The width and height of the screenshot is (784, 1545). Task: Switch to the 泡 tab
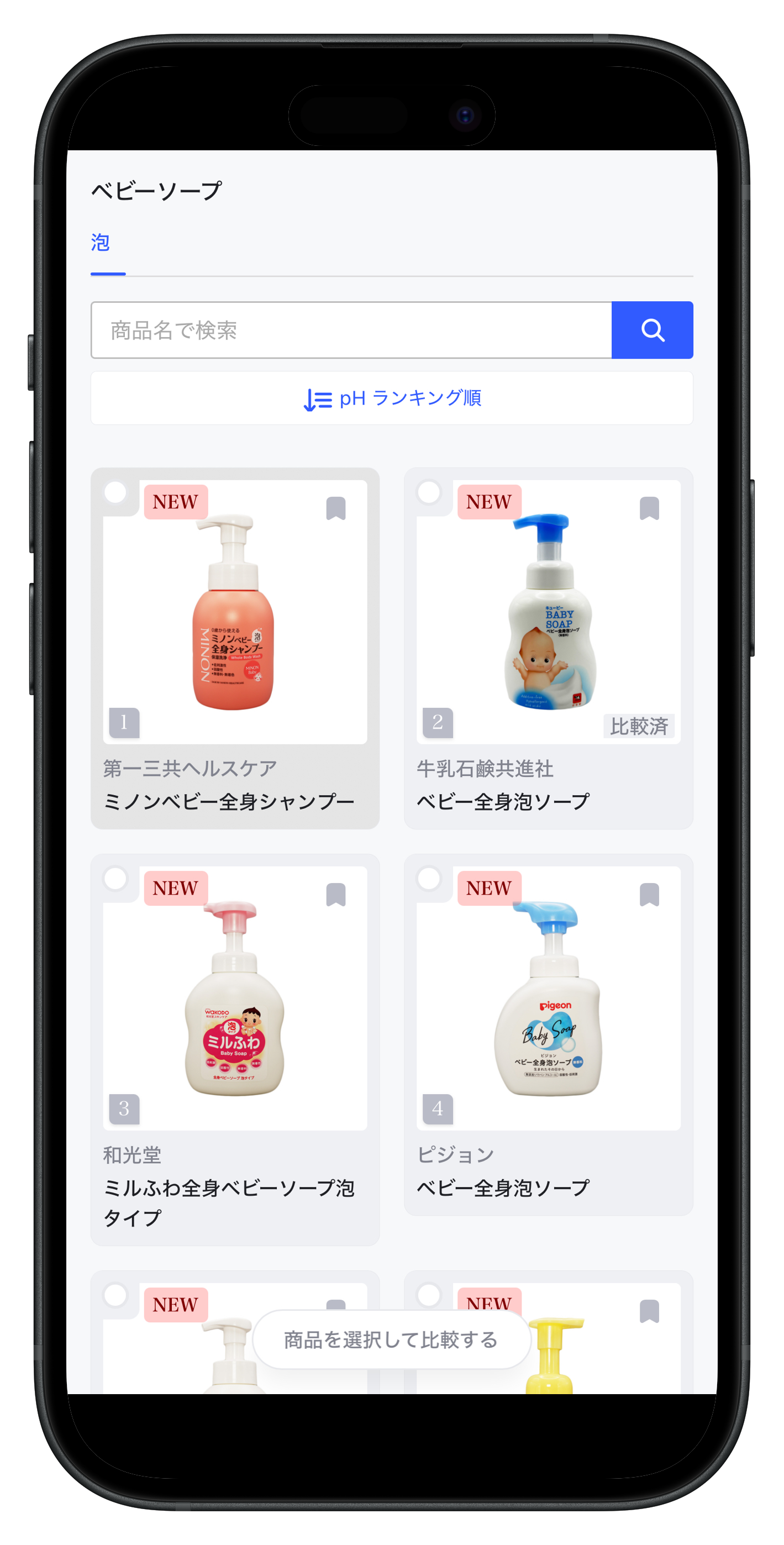pyautogui.click(x=100, y=243)
